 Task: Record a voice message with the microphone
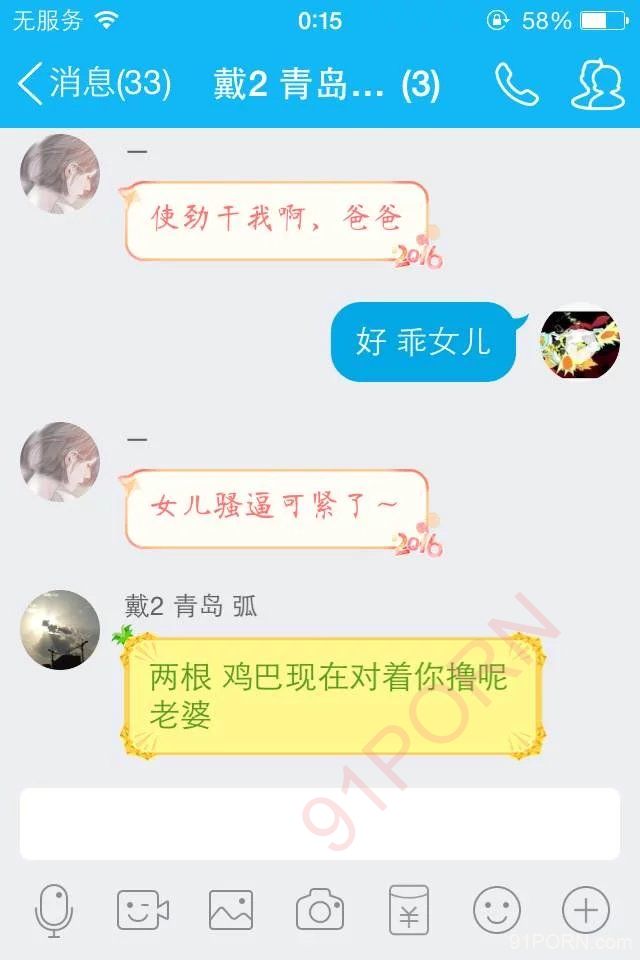click(x=54, y=910)
